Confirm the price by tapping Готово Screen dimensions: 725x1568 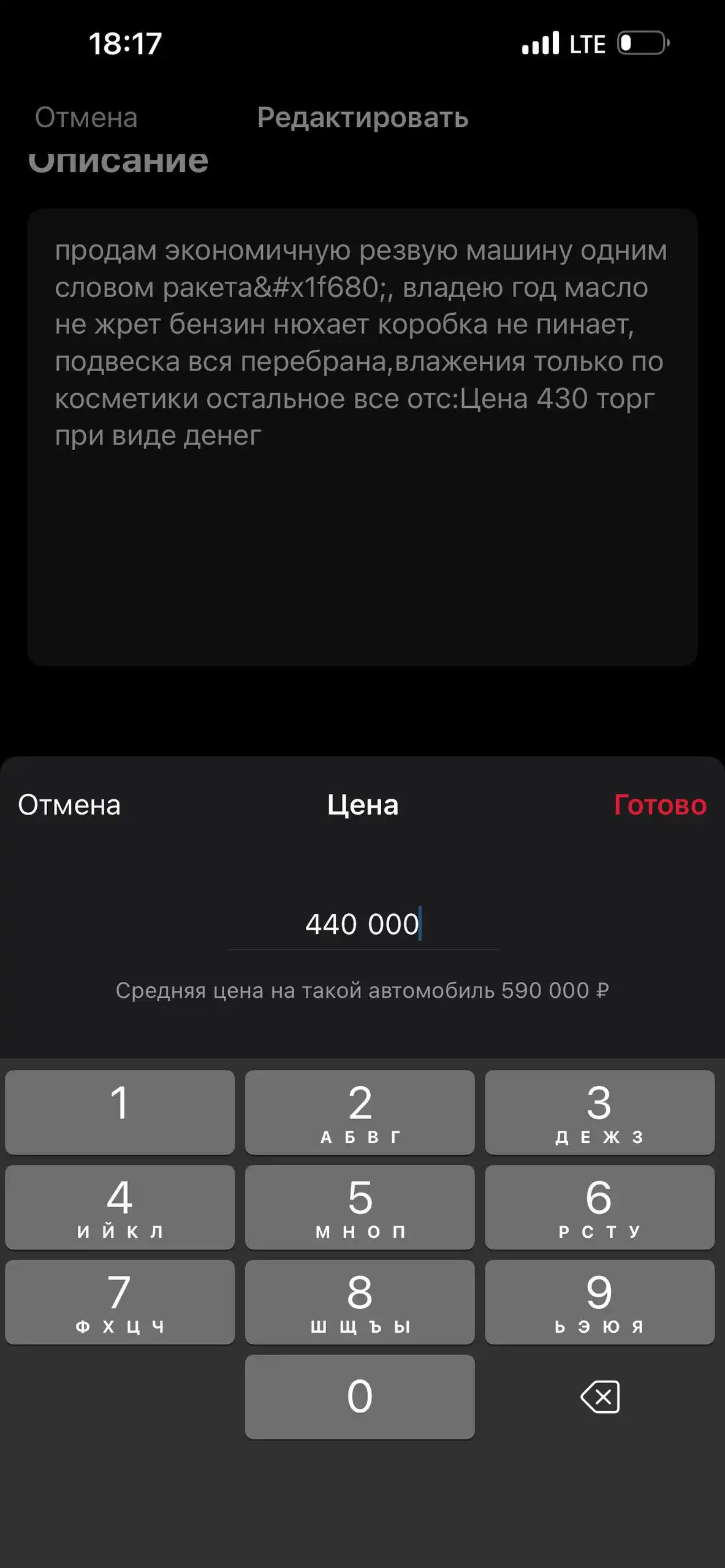[x=661, y=805]
